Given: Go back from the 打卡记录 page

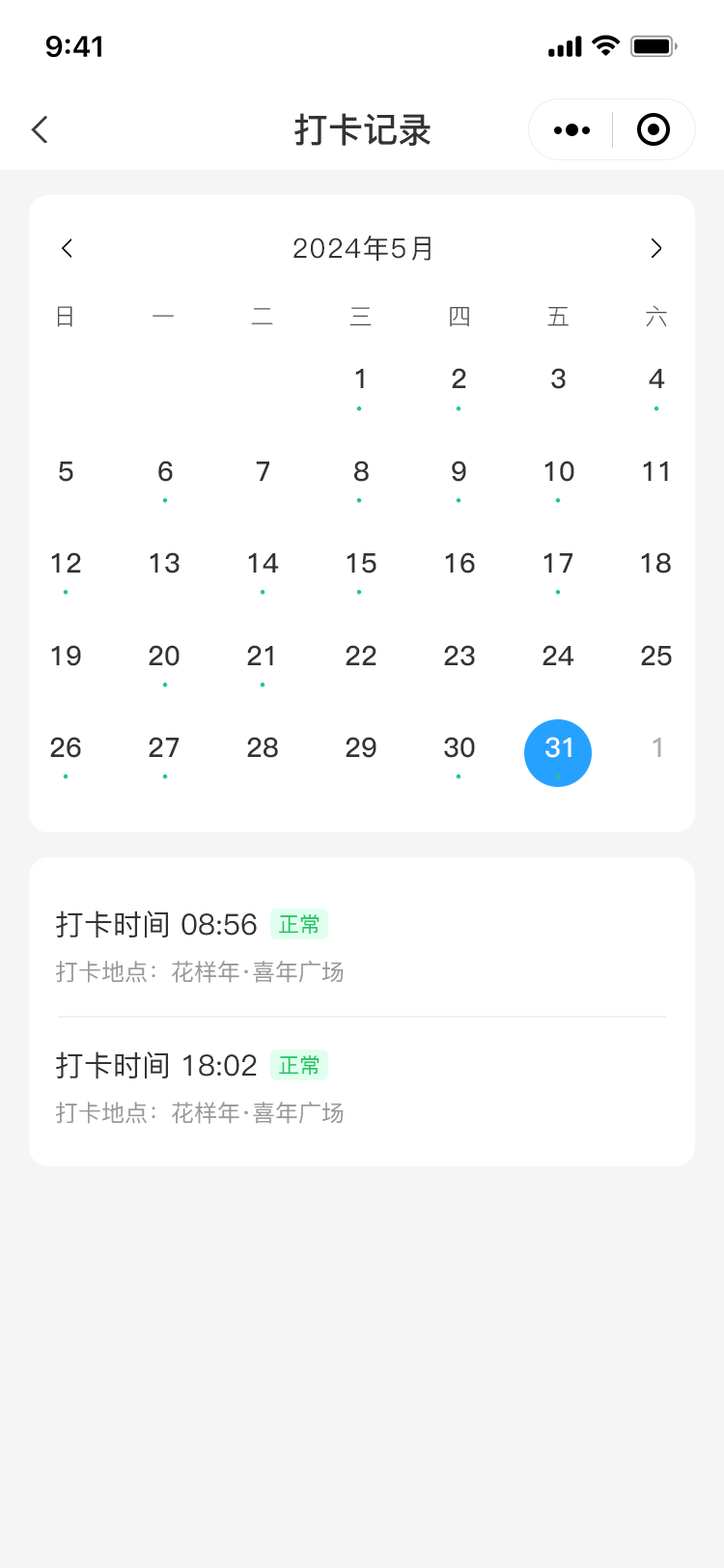Looking at the screenshot, I should coord(40,130).
